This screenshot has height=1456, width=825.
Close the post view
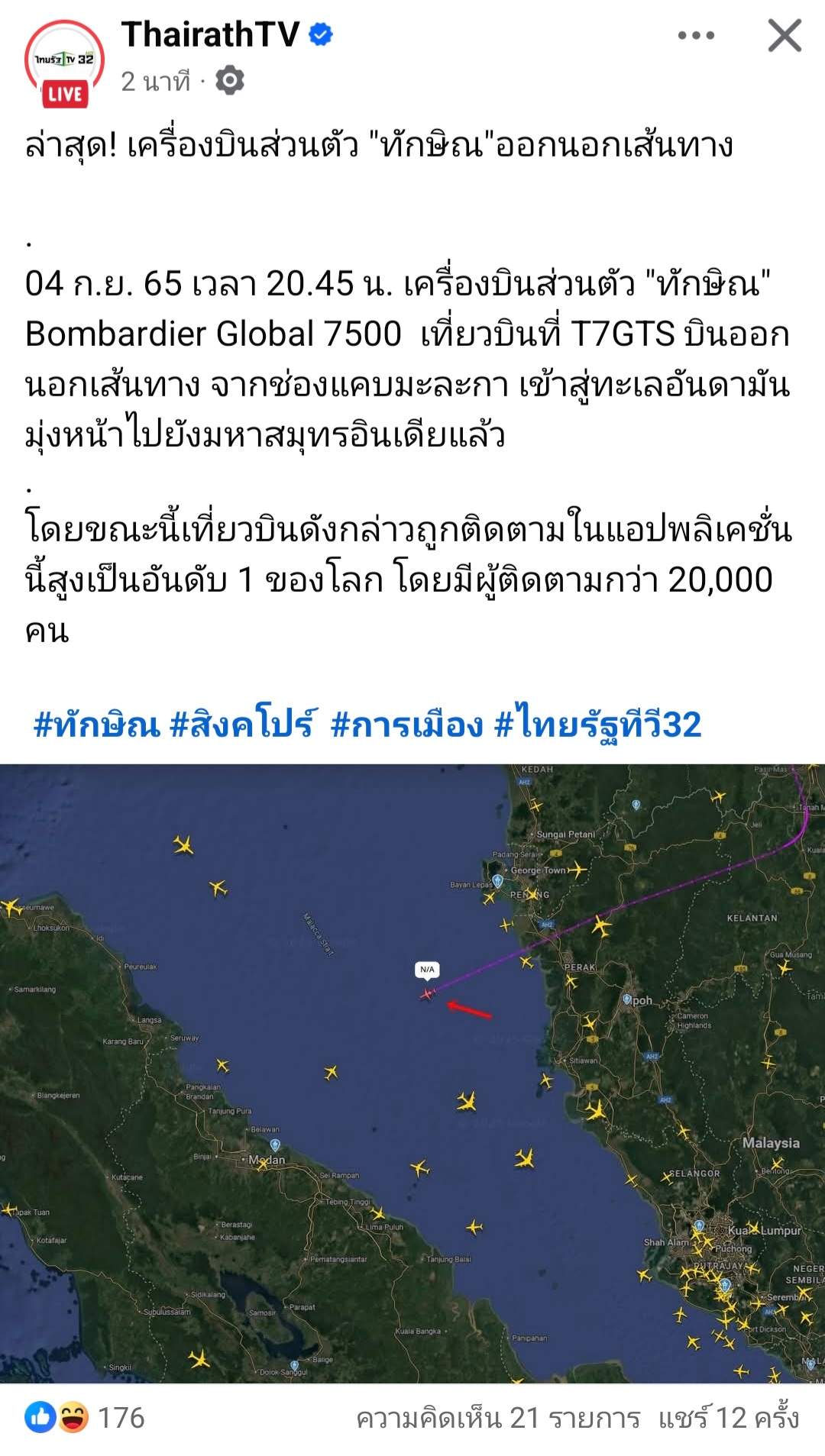[x=785, y=35]
